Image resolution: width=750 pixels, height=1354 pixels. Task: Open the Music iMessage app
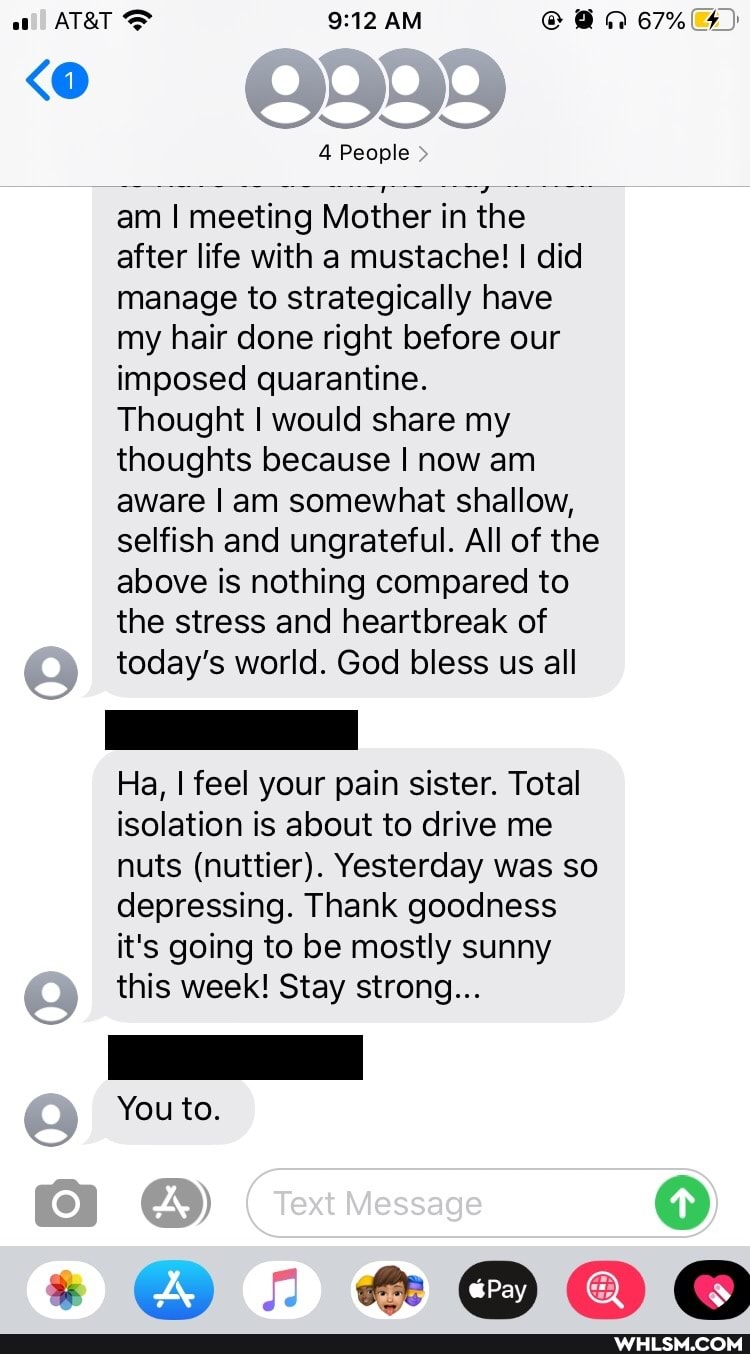(282, 1289)
